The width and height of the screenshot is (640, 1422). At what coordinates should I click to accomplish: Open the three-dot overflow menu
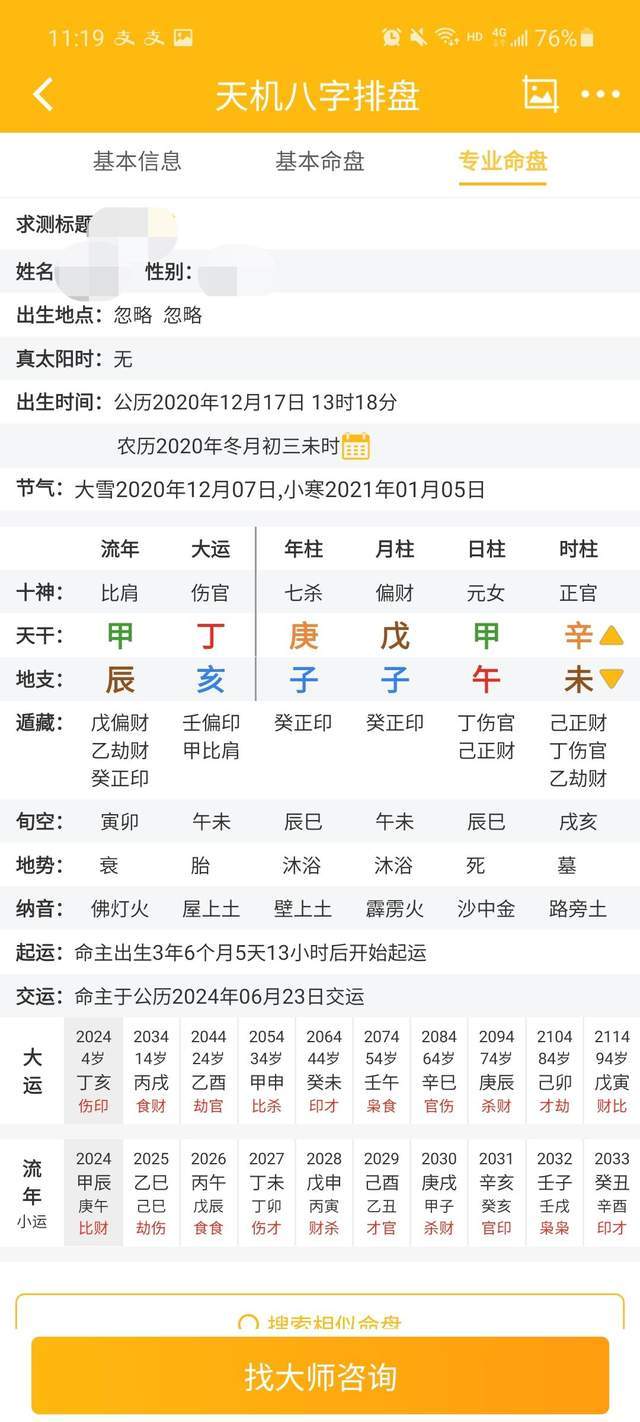(x=600, y=95)
